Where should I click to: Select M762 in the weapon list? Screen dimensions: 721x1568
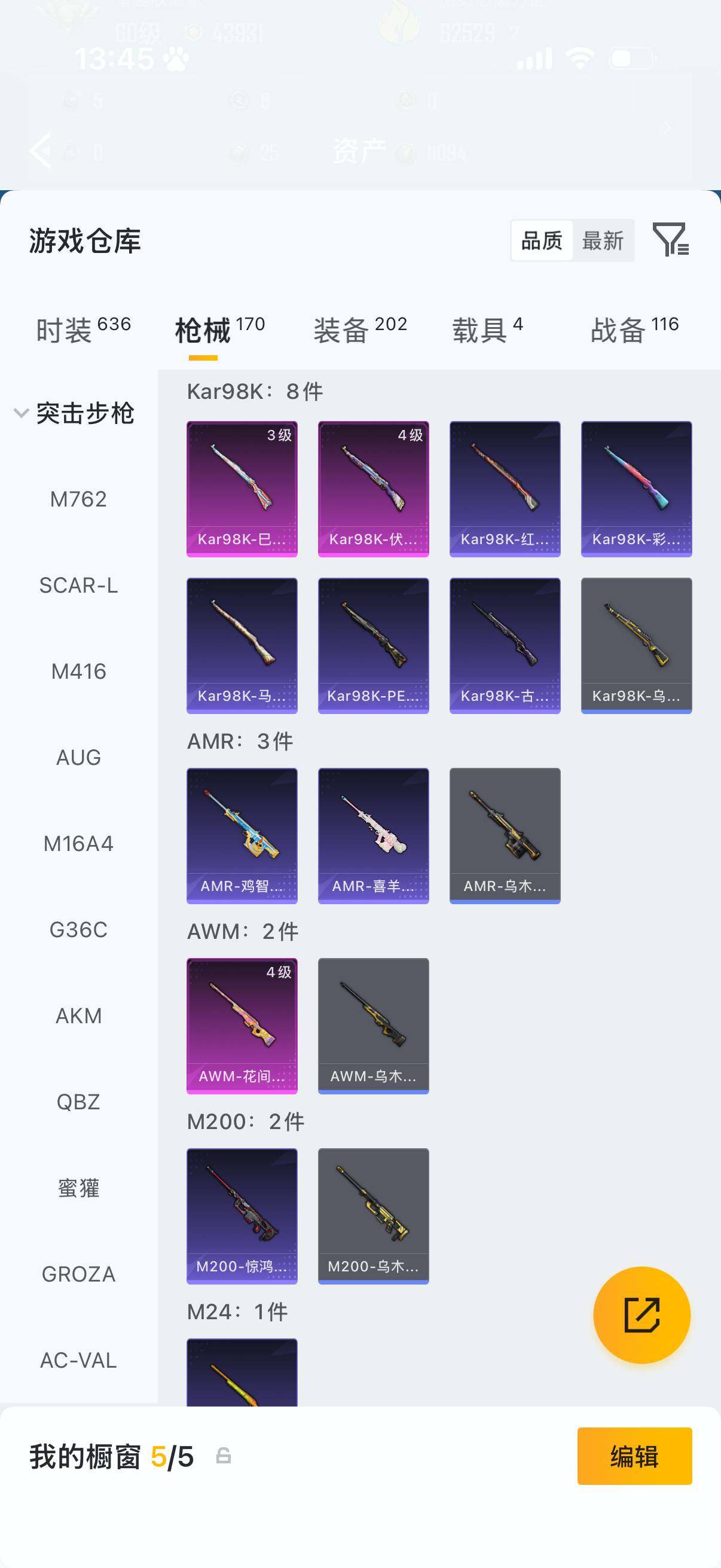tap(78, 499)
